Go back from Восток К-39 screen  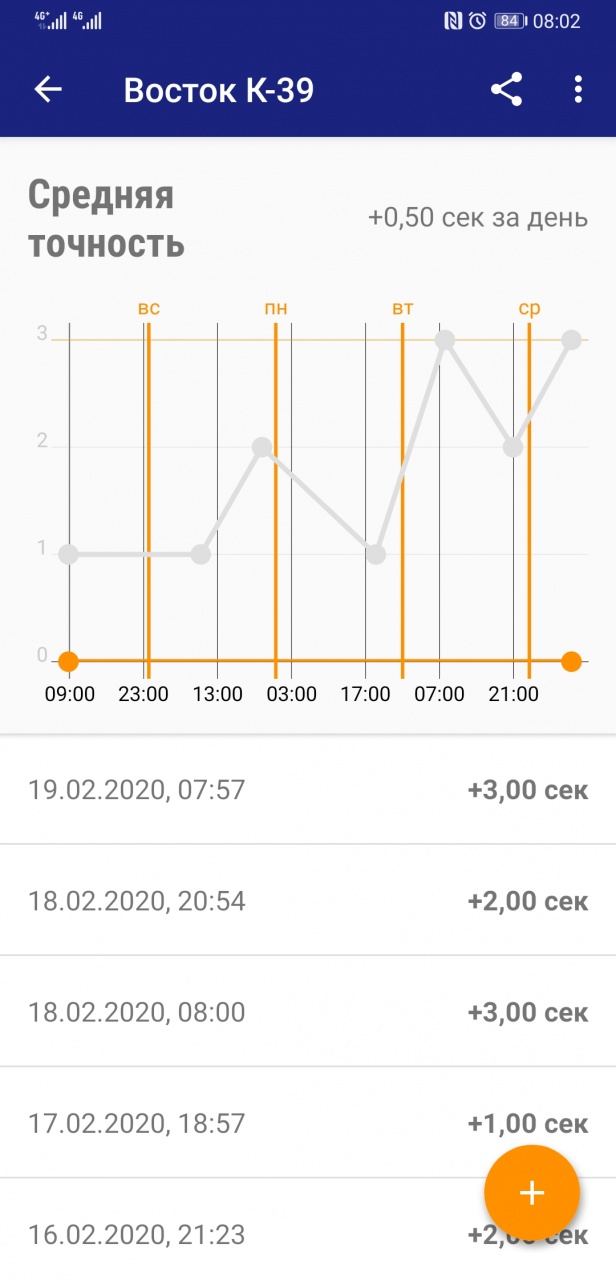[48, 90]
